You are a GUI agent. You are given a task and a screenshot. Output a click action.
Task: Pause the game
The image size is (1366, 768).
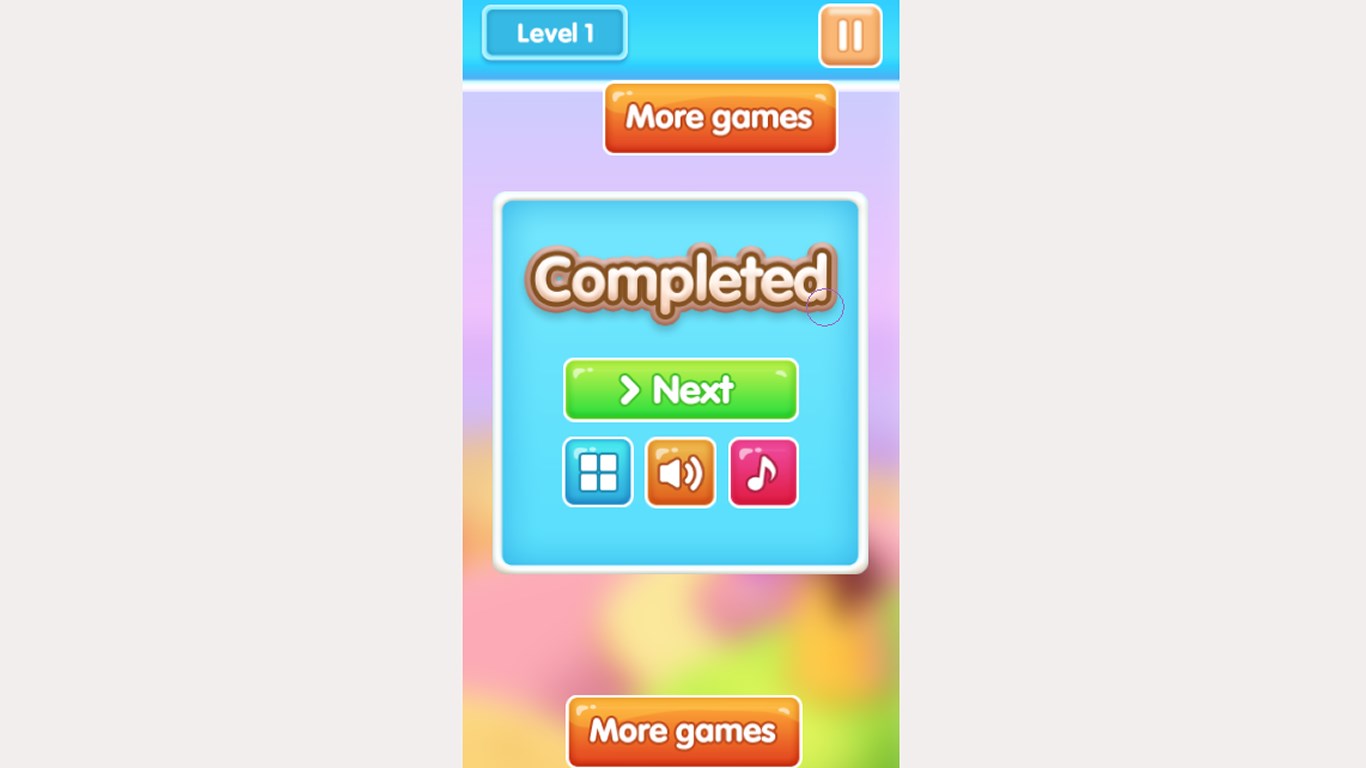click(x=850, y=36)
